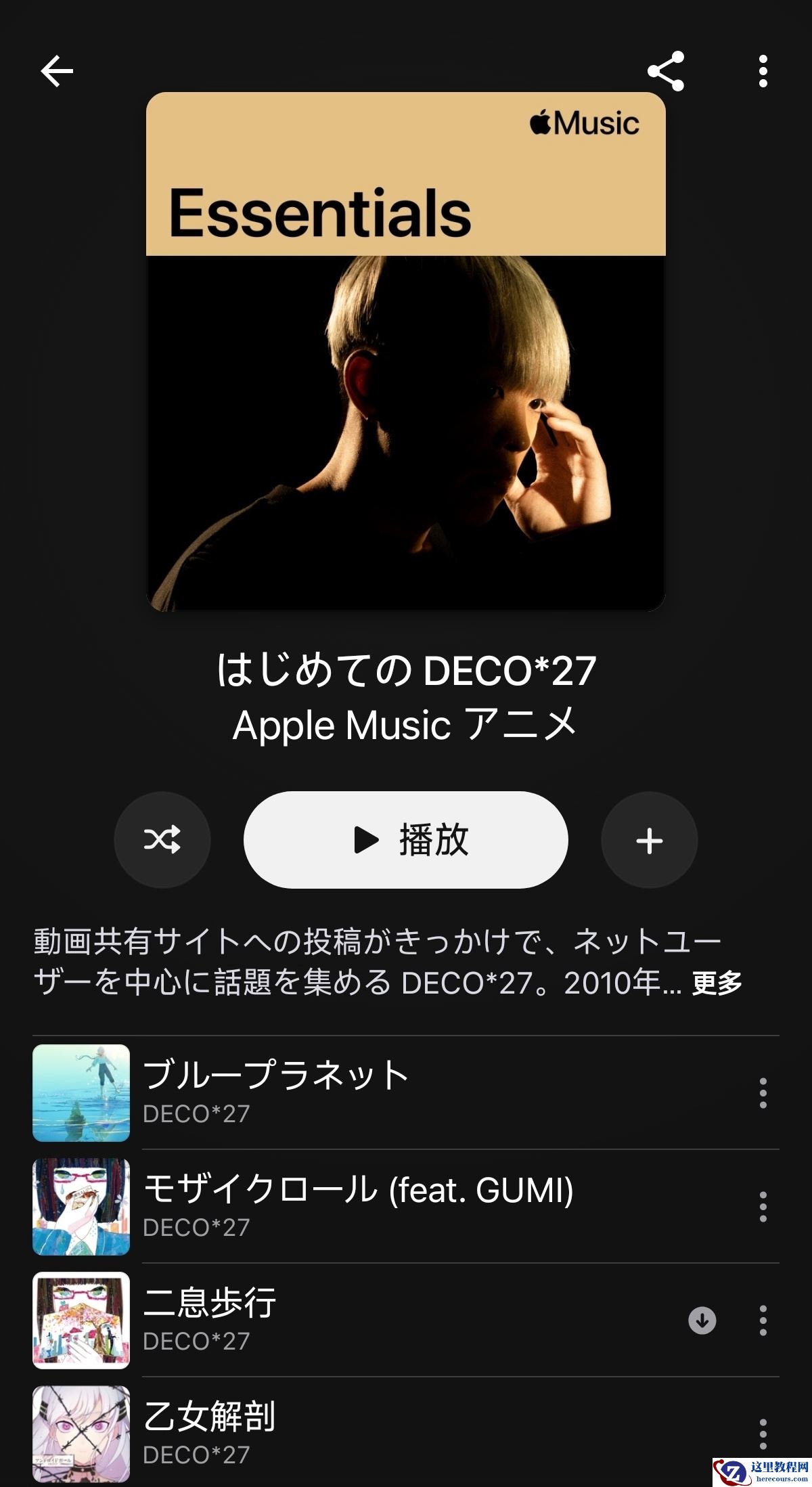Play the song ブループラネット
Viewport: 812px width, 1487px height.
click(x=276, y=1075)
